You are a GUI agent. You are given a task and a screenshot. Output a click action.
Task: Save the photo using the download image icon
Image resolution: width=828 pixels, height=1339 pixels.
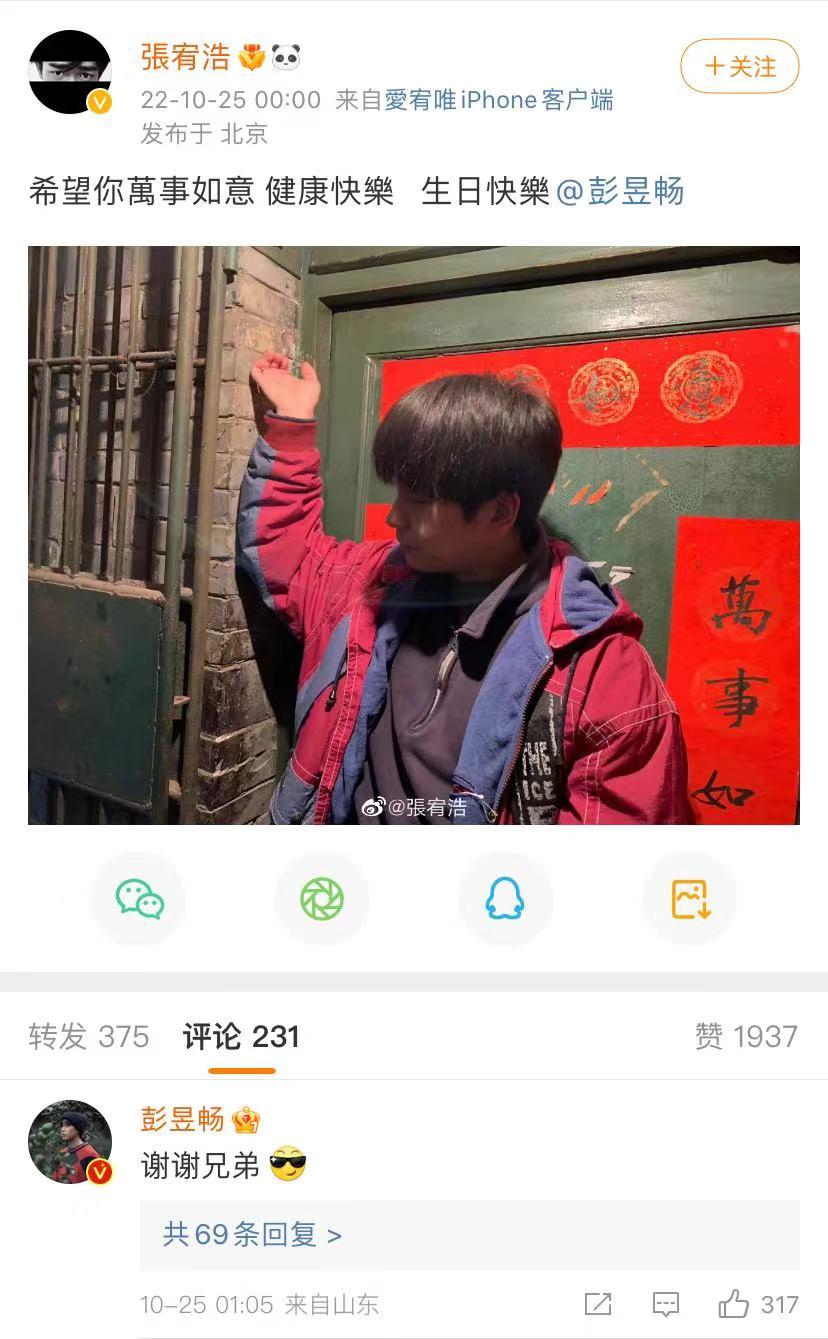coord(688,898)
